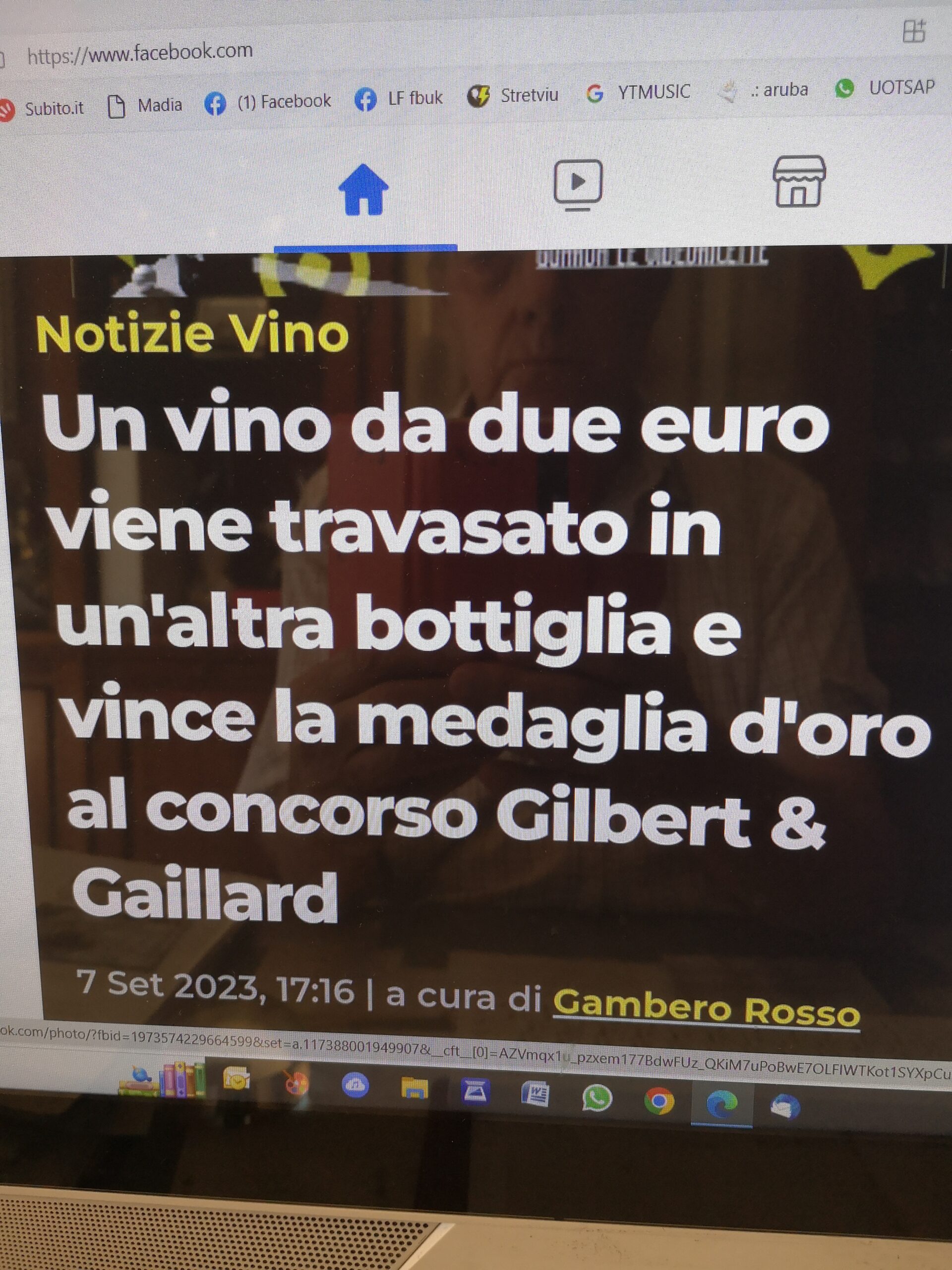Image resolution: width=952 pixels, height=1270 pixels.
Task: Open the Subito.it bookmark
Action: (x=43, y=109)
